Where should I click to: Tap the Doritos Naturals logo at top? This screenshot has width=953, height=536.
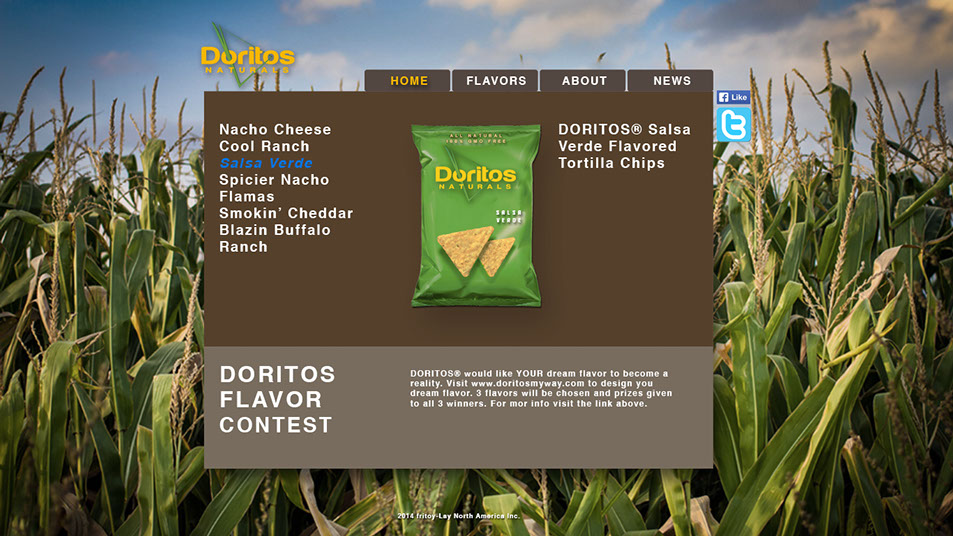(x=247, y=58)
